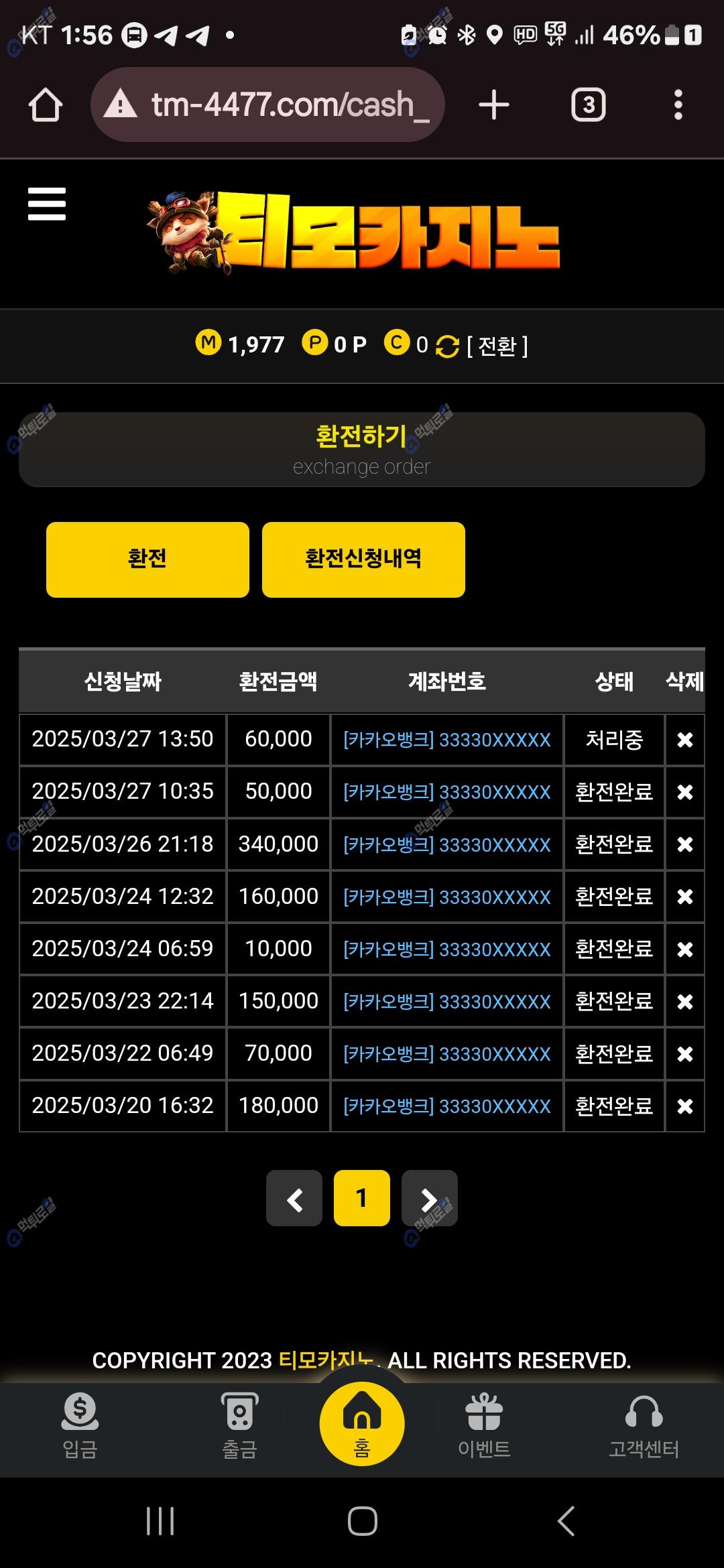Tap the 전환 point conversion link
This screenshot has width=724, height=1568.
[496, 346]
